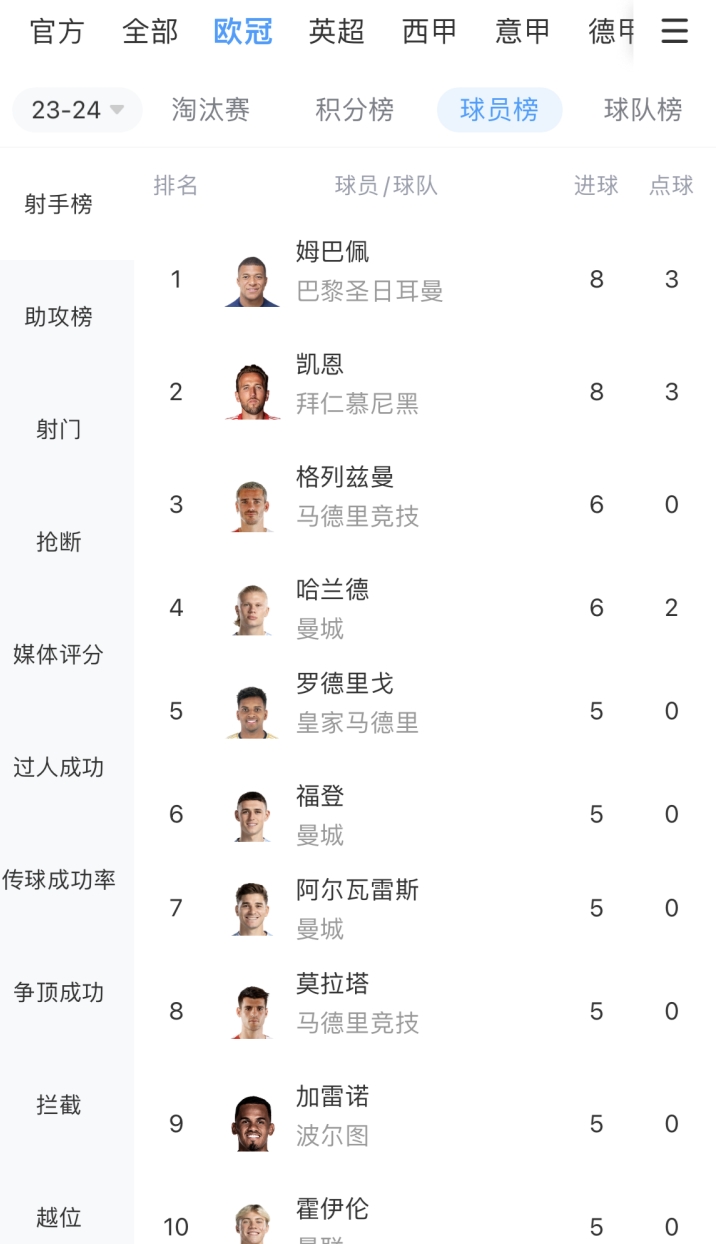Expand the 23-24 season dropdown
This screenshot has height=1244, width=716.
pos(77,110)
